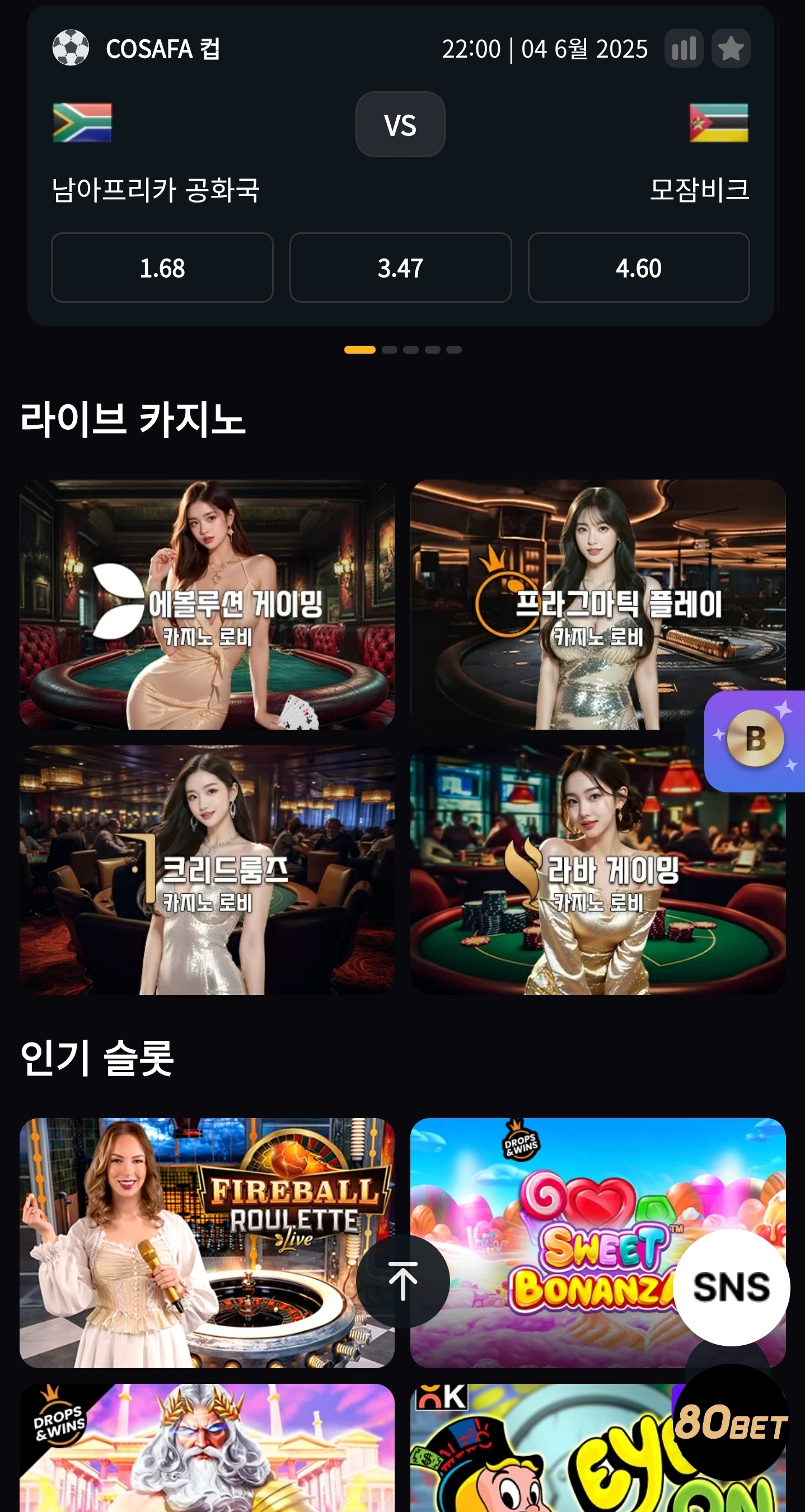Open the 에볼루션 게이밍 카지노 로비

click(x=207, y=604)
